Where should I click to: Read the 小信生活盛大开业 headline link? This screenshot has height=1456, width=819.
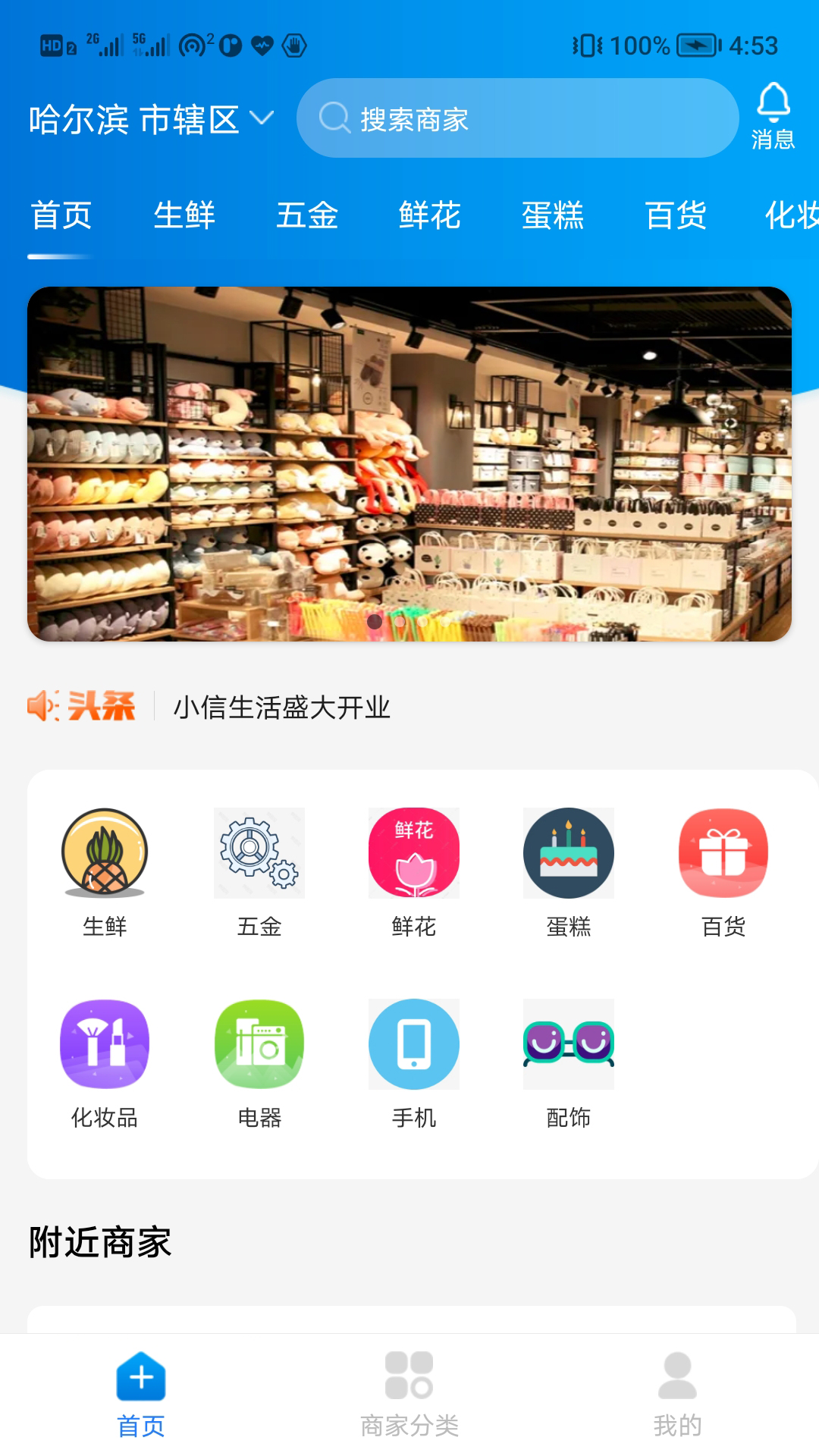click(x=283, y=707)
